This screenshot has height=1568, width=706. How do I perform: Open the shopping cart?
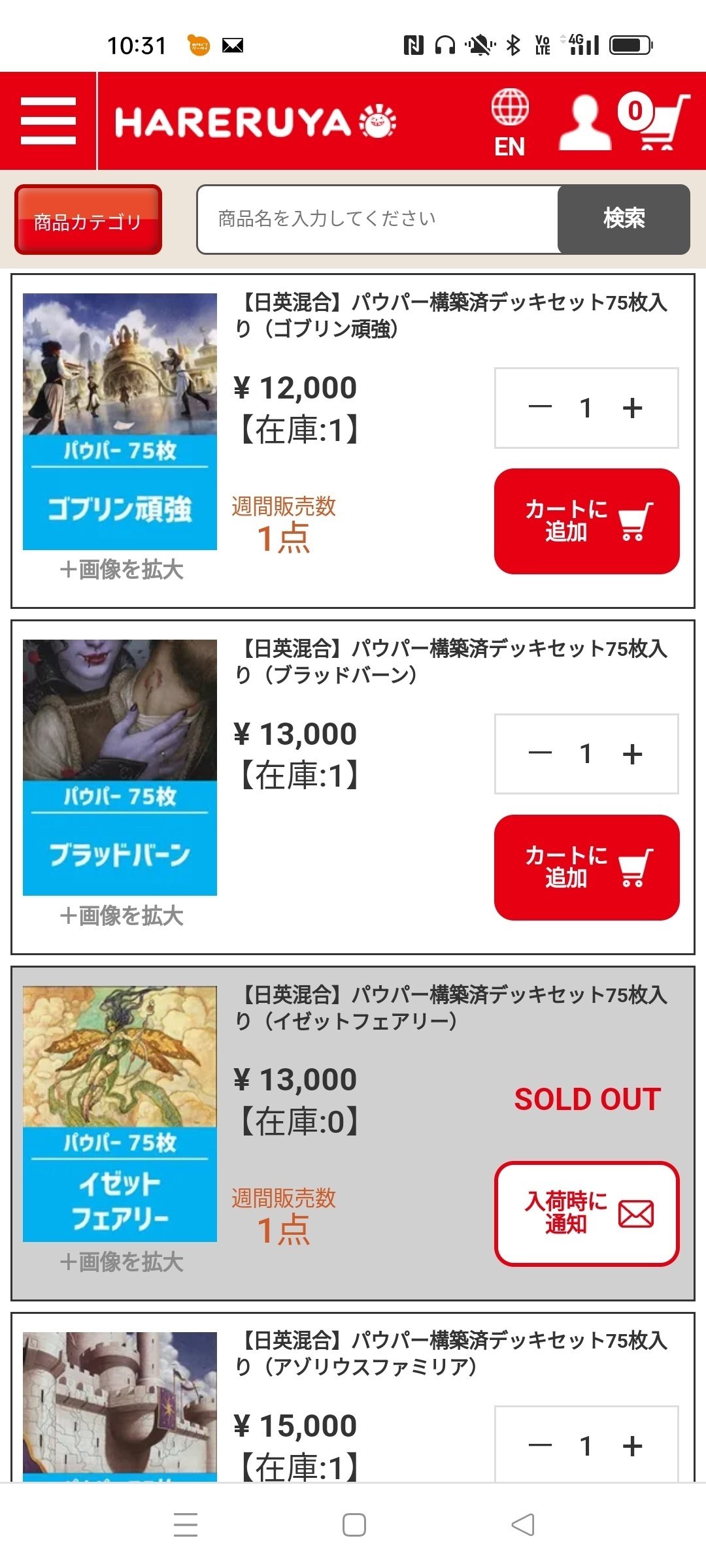pos(654,122)
